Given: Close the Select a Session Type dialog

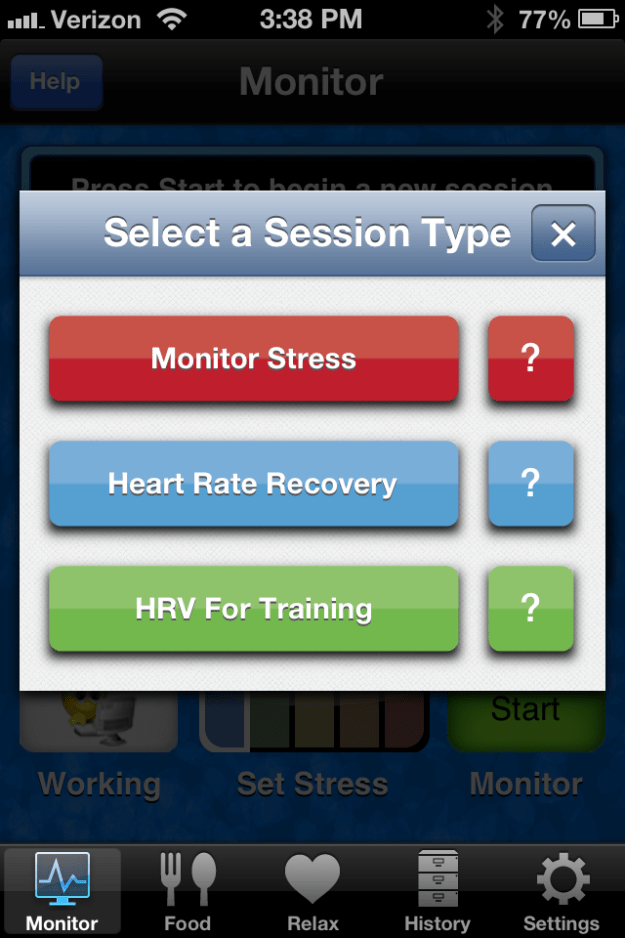Looking at the screenshot, I should [563, 233].
